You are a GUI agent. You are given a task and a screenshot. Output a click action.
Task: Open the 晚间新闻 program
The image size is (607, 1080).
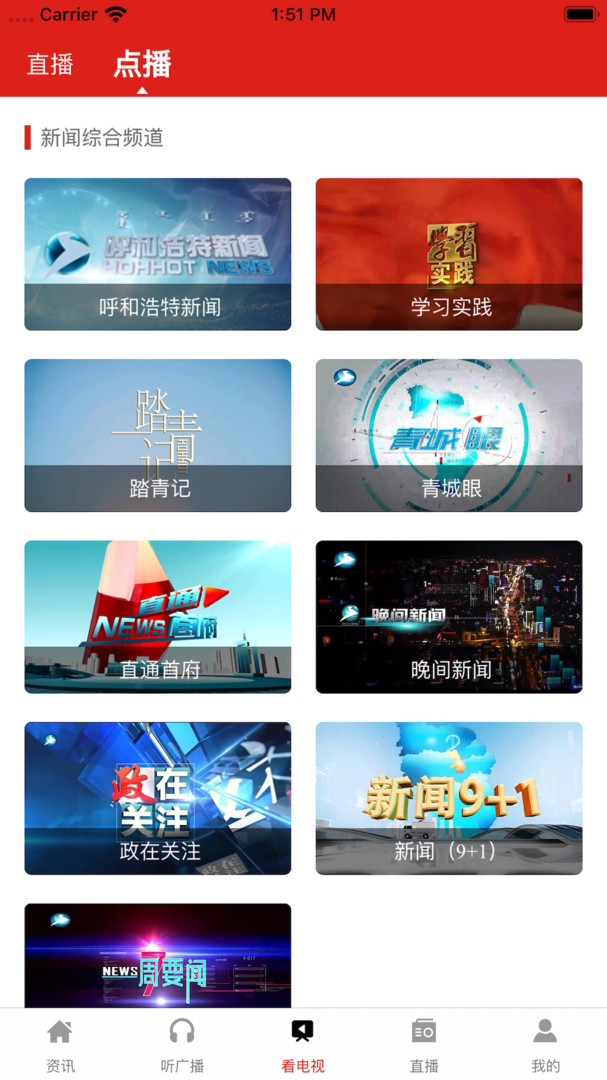click(x=449, y=617)
